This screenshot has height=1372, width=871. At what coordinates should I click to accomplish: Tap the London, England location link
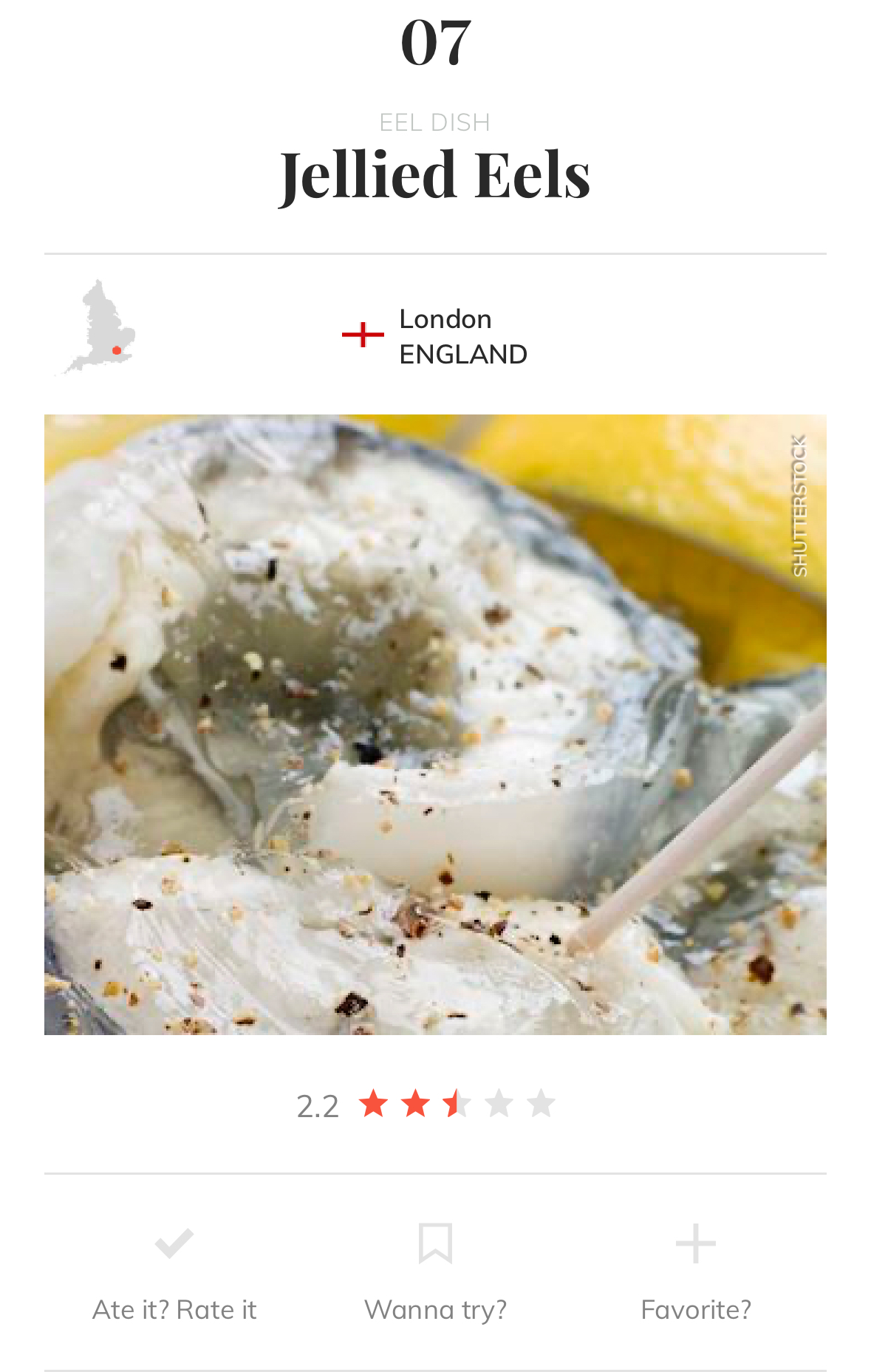click(462, 337)
